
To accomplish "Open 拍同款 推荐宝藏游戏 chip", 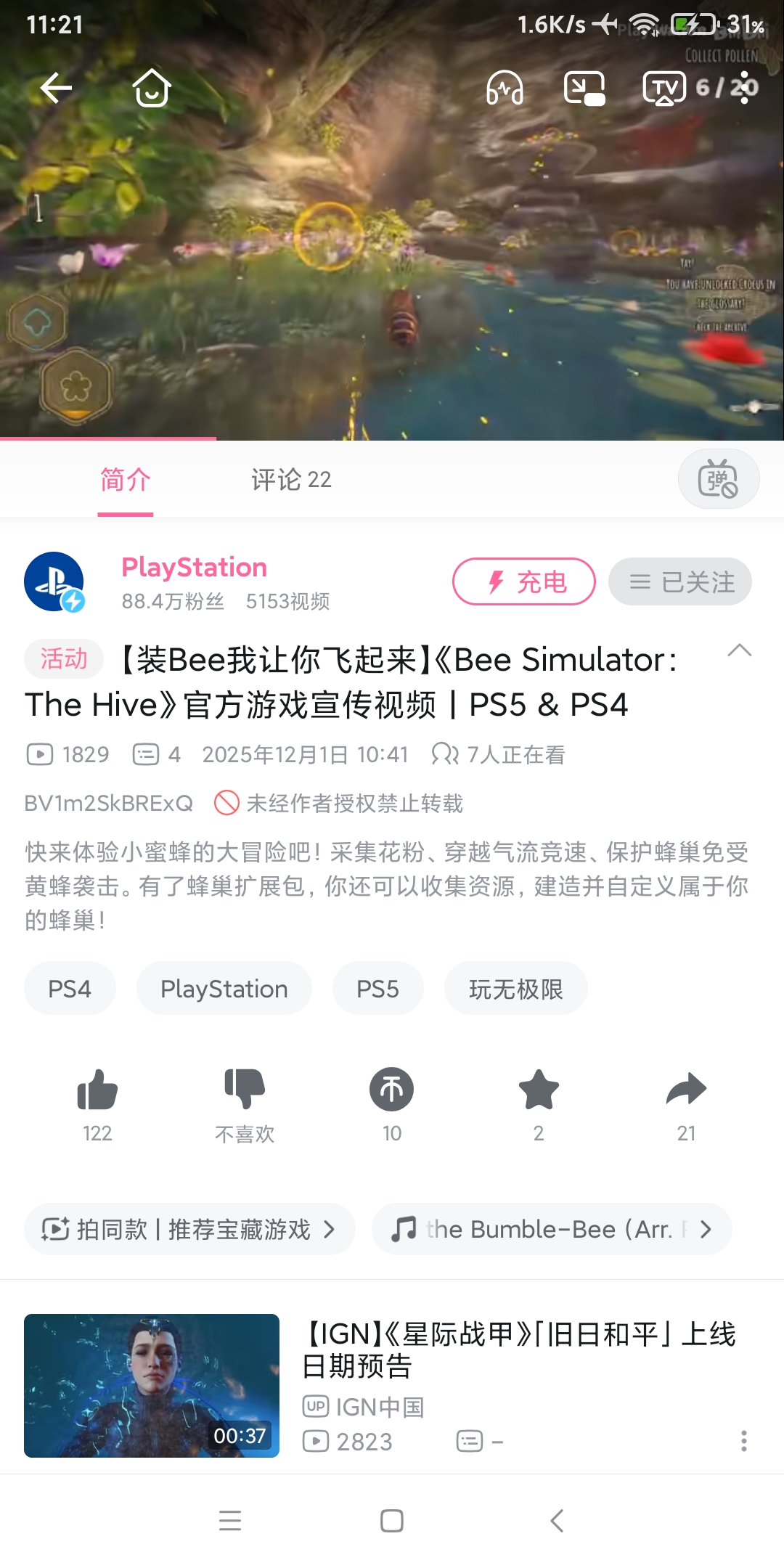I will (189, 1229).
